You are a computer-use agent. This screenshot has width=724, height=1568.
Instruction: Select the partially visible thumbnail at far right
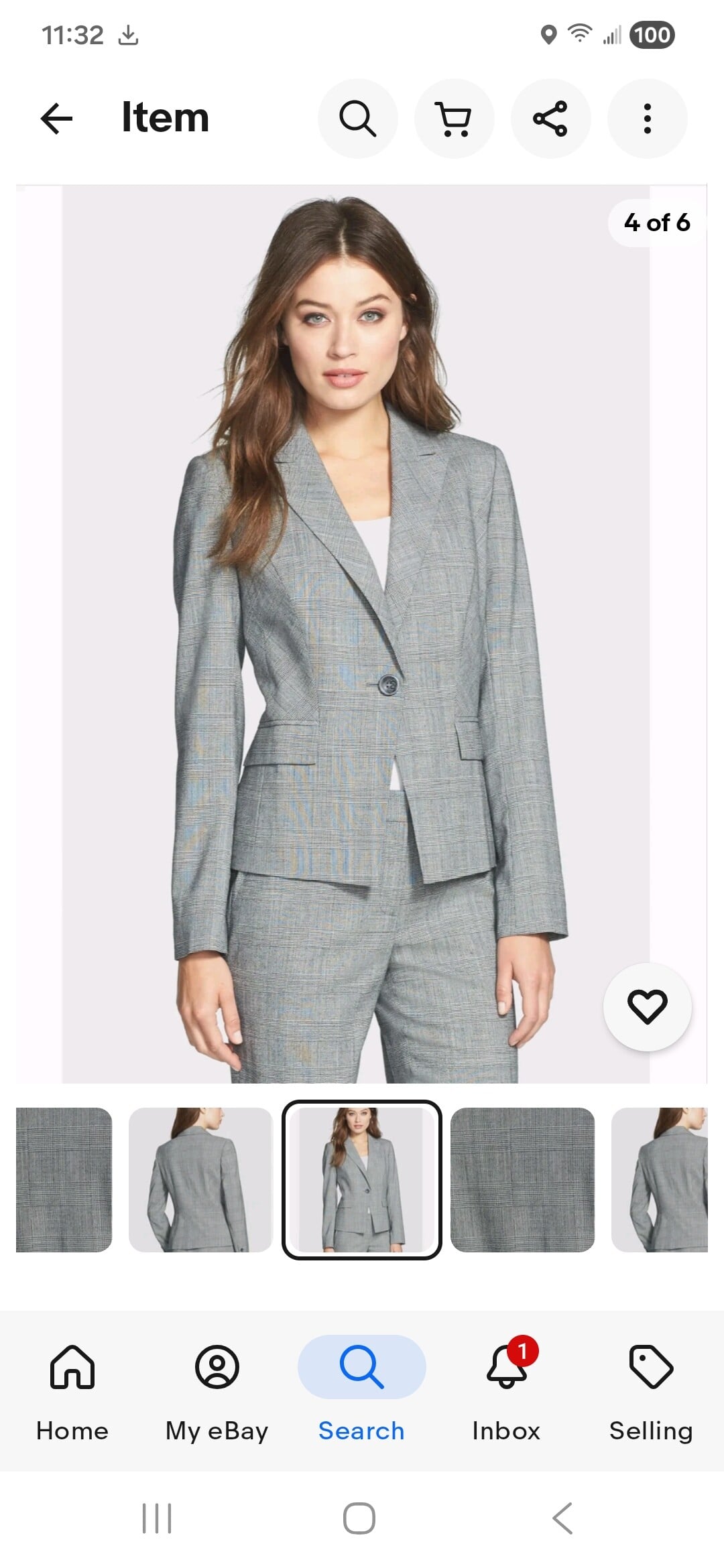[x=660, y=1179]
